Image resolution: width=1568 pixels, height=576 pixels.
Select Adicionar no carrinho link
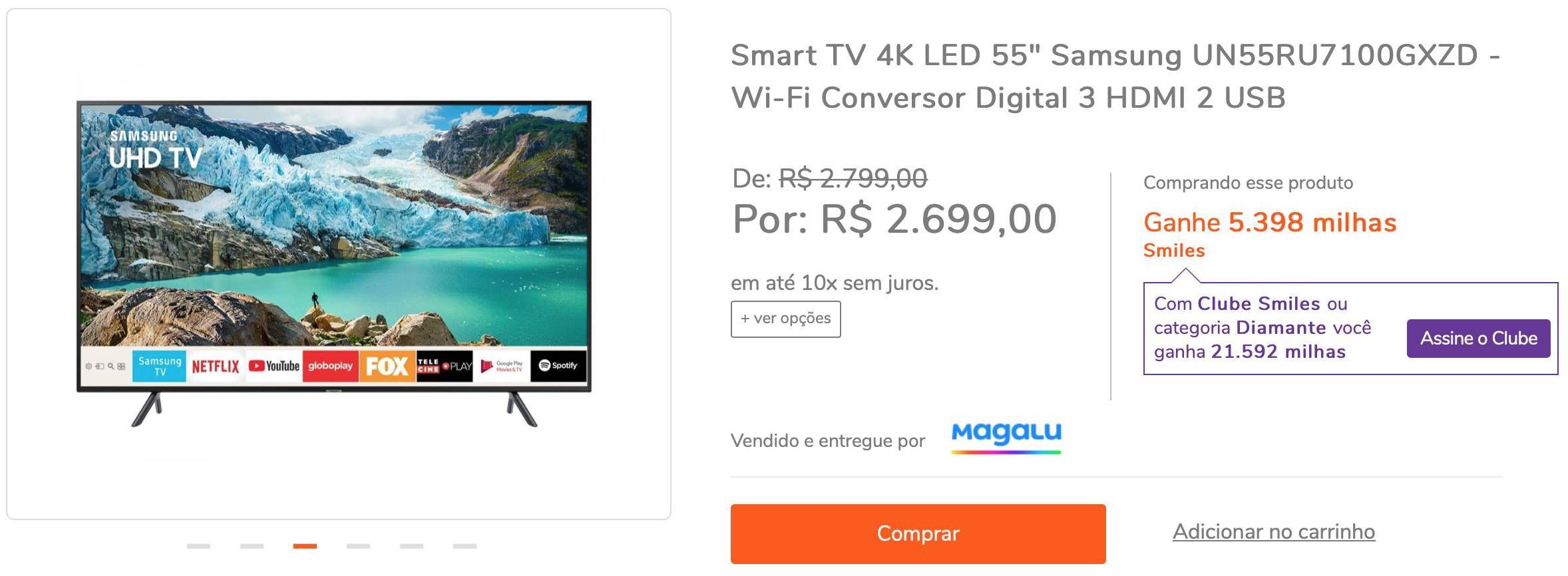coord(1273,531)
